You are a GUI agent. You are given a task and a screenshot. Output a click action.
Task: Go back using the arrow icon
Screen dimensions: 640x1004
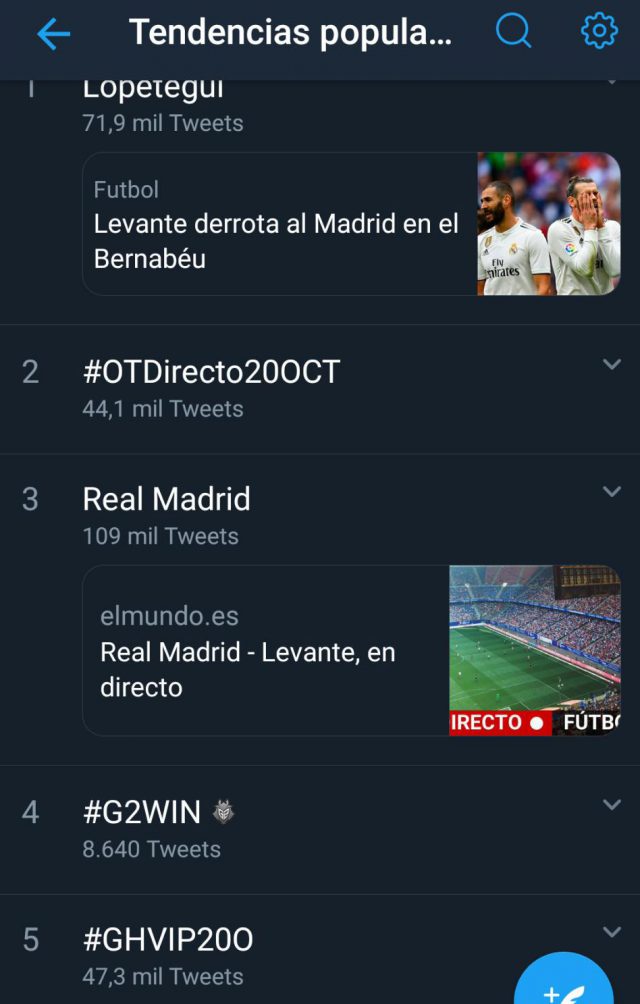pos(53,34)
